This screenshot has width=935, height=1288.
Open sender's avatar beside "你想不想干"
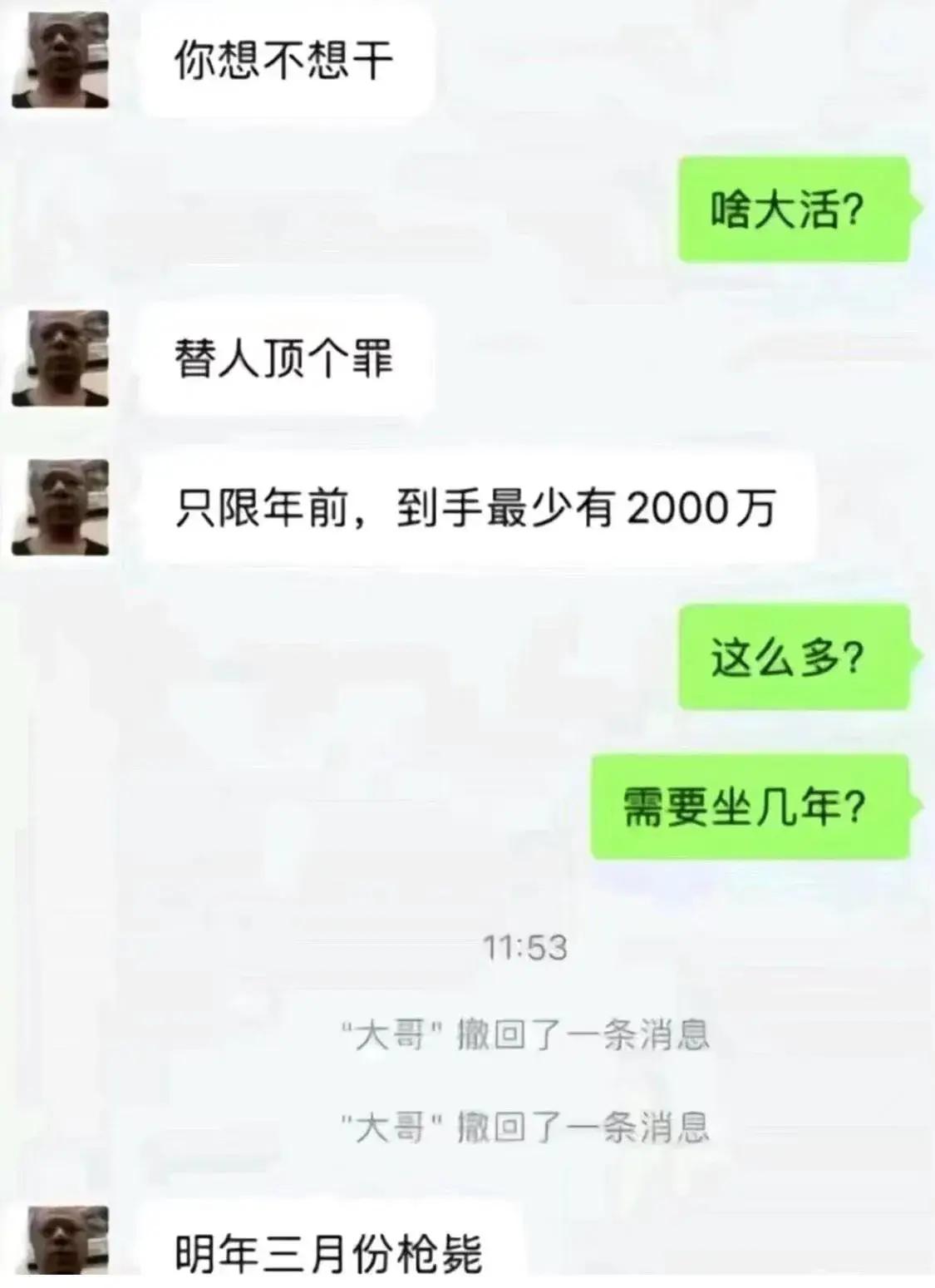[60, 60]
